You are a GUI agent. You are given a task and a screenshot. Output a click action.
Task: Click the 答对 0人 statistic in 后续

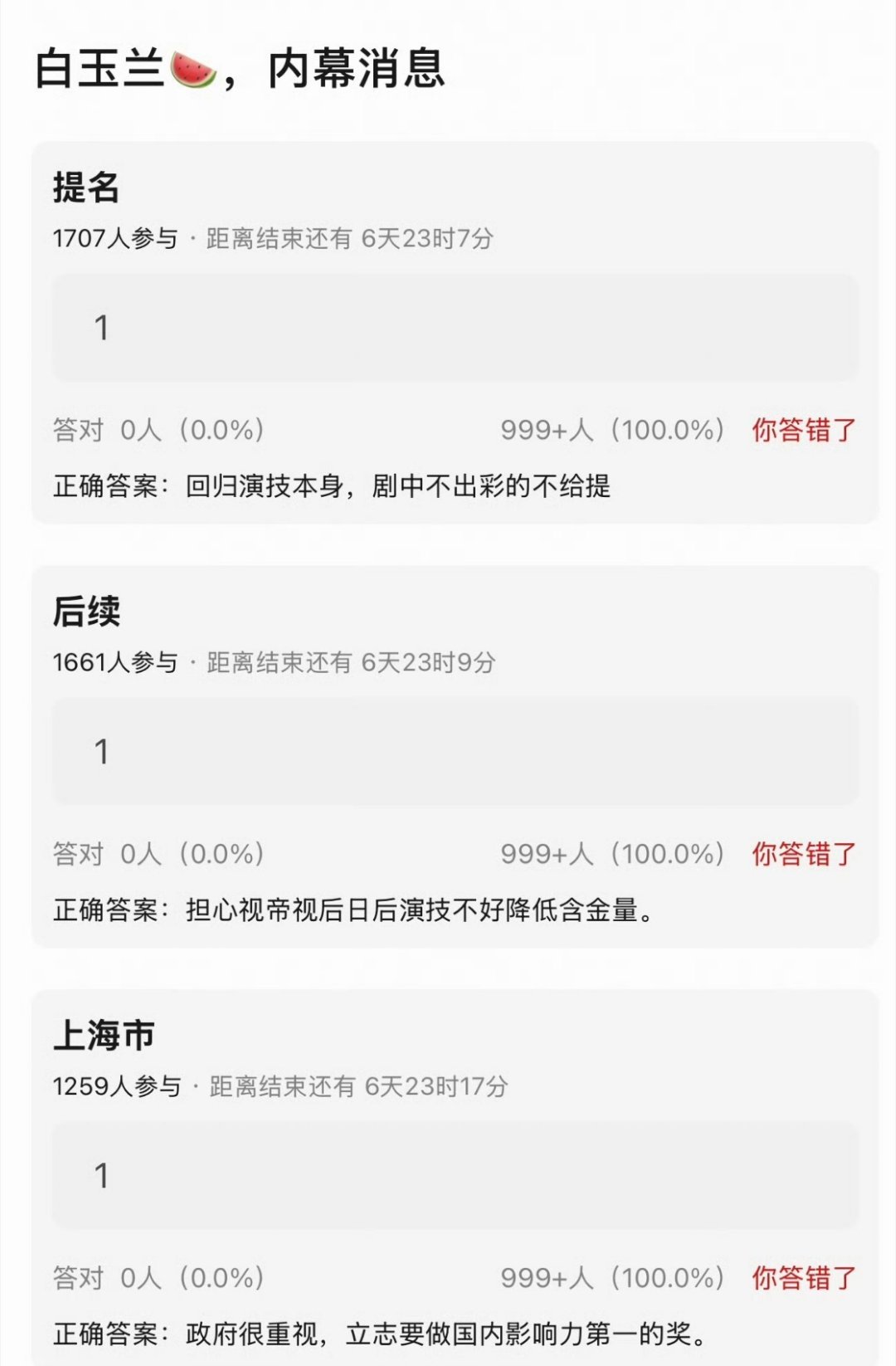point(156,853)
